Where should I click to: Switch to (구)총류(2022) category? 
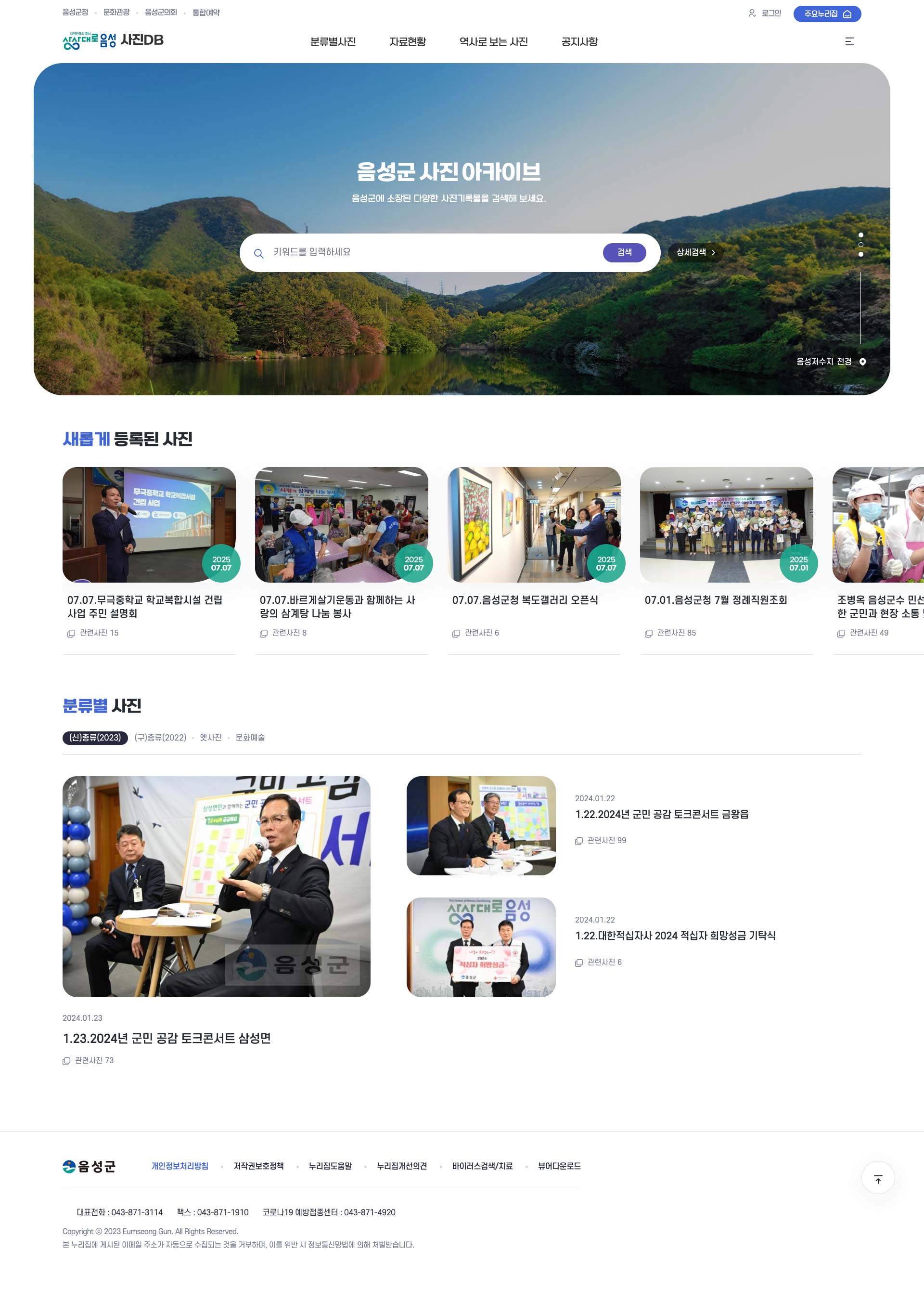[160, 738]
